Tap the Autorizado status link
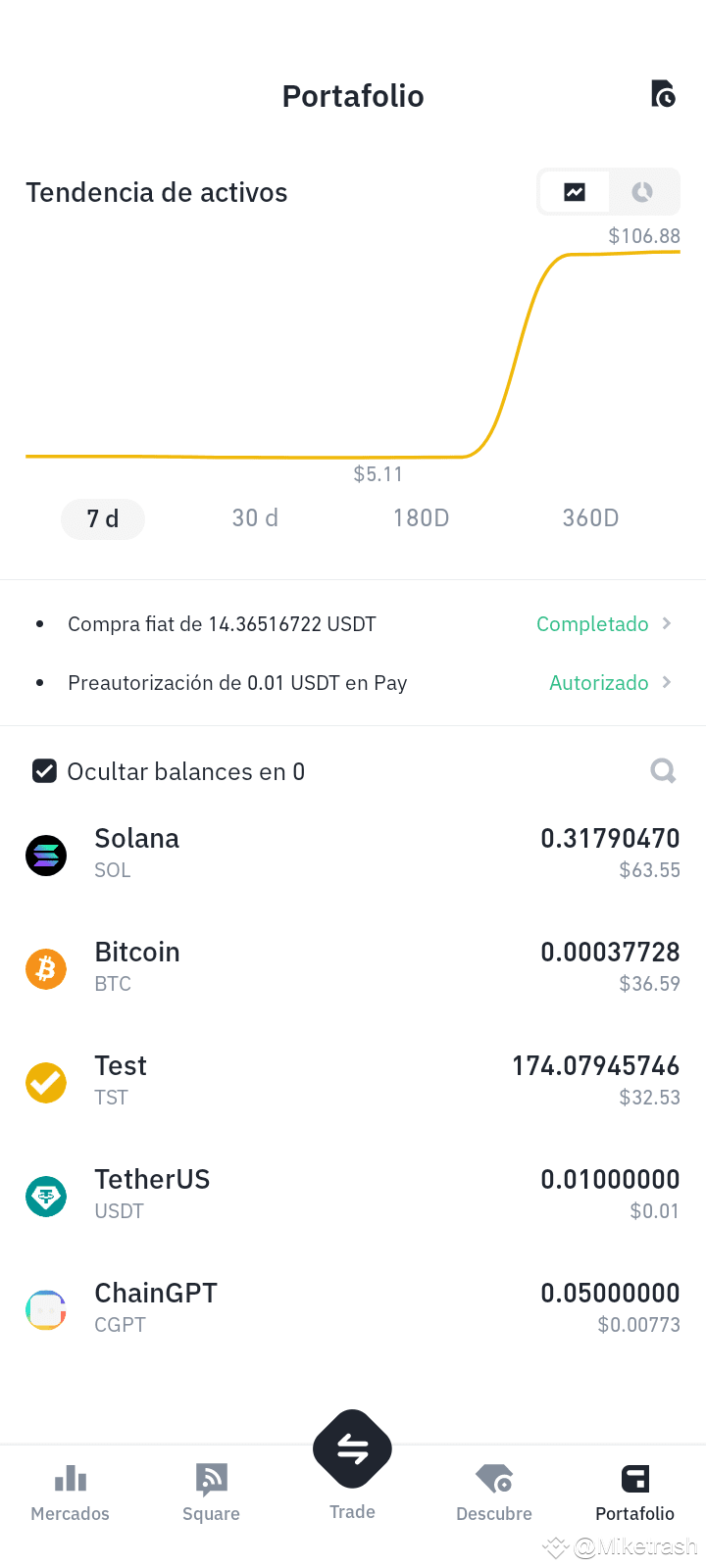Image resolution: width=706 pixels, height=1568 pixels. [x=599, y=683]
